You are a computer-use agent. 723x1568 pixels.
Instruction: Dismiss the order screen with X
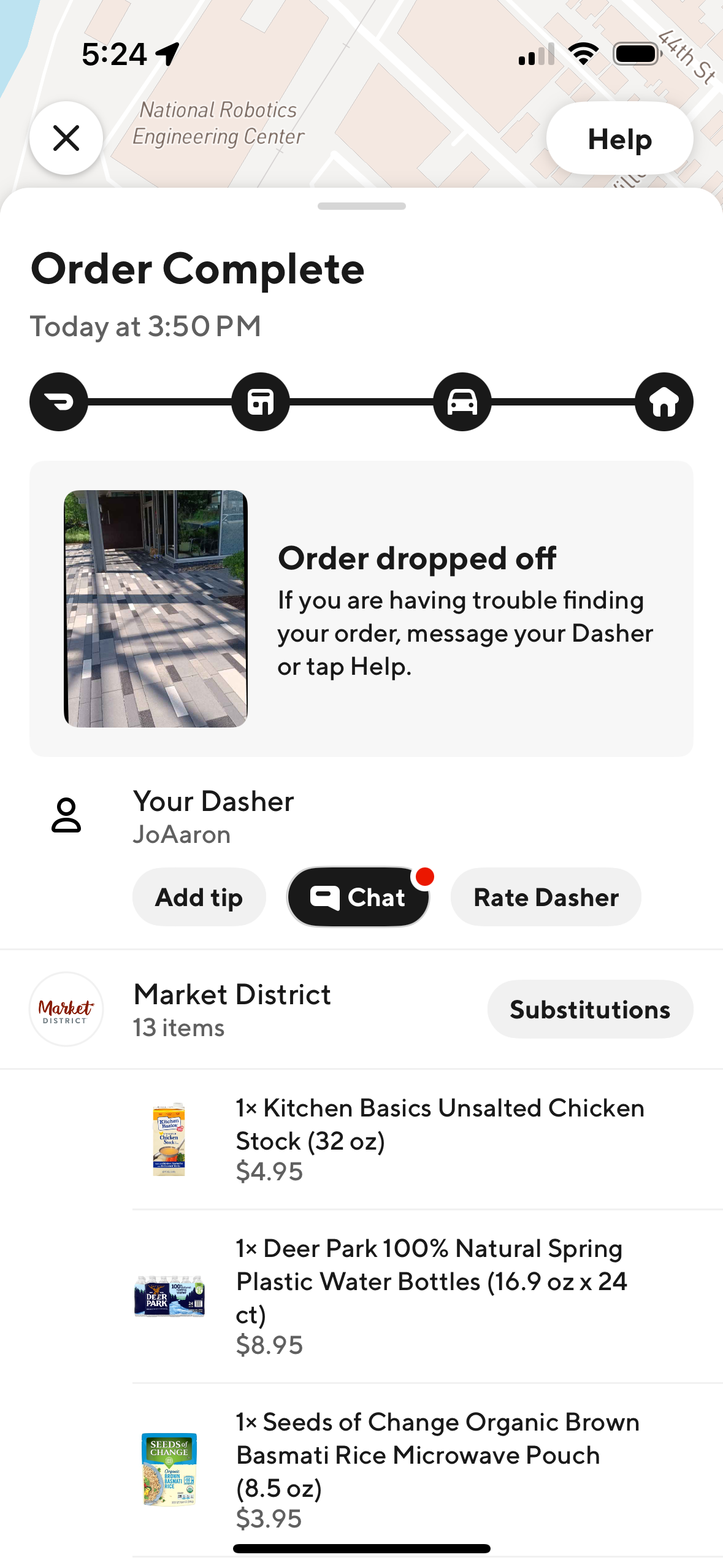[66, 139]
